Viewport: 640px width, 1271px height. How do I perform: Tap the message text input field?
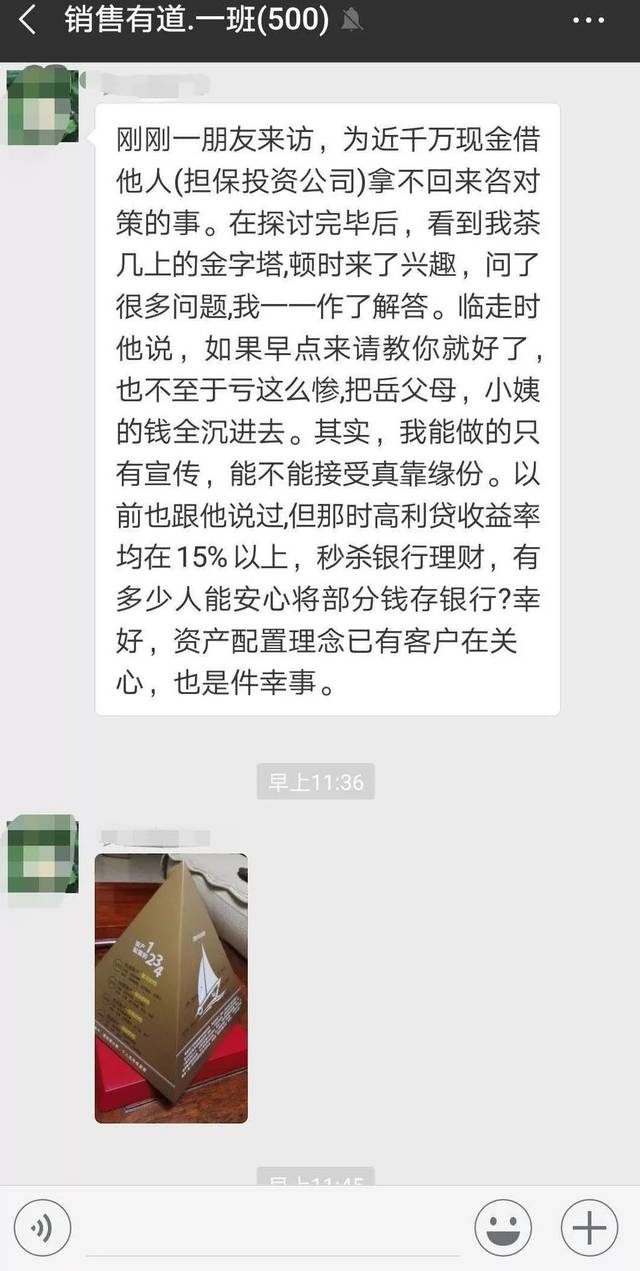[272, 1226]
